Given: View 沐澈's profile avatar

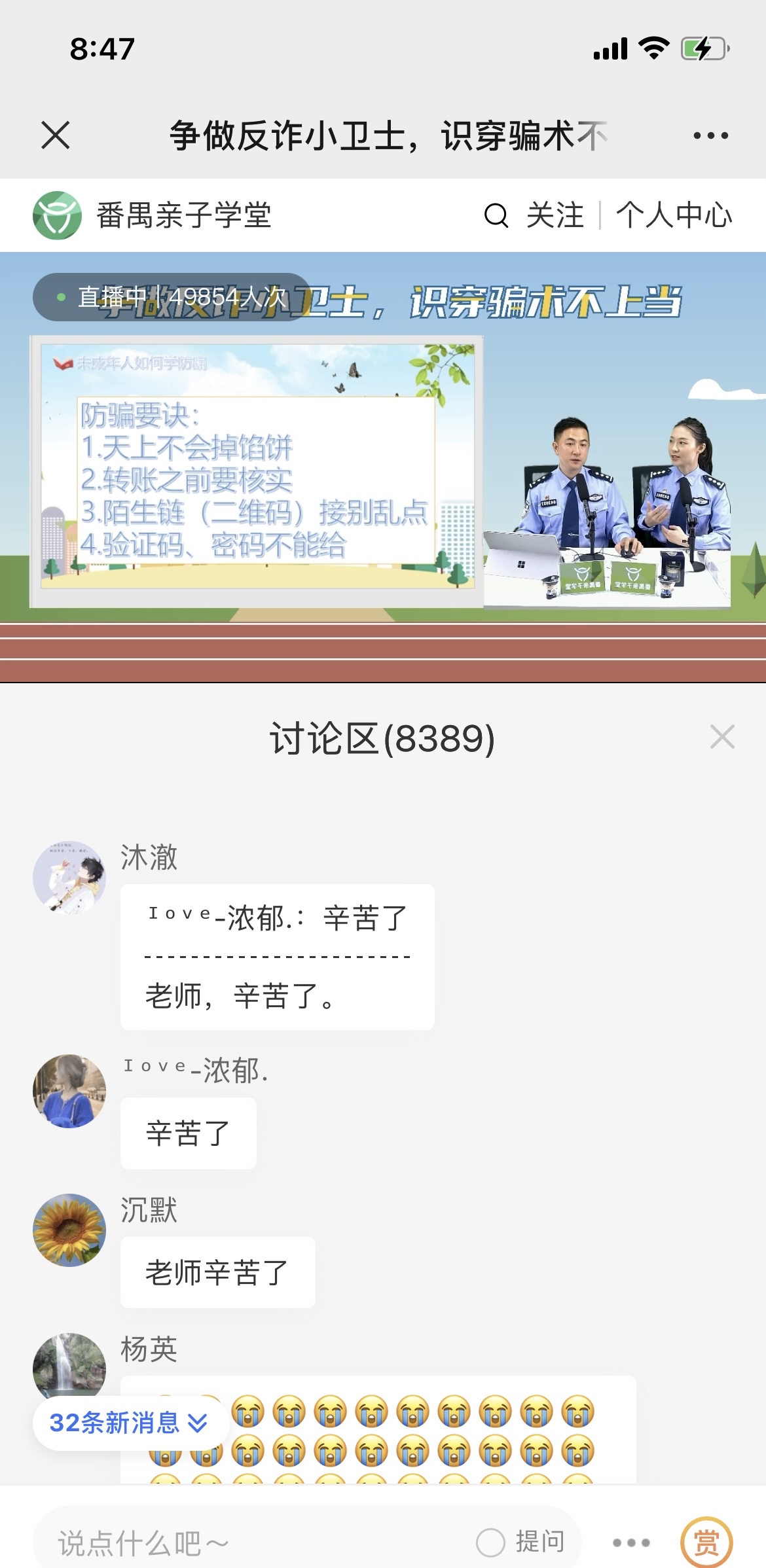Looking at the screenshot, I should pyautogui.click(x=69, y=878).
